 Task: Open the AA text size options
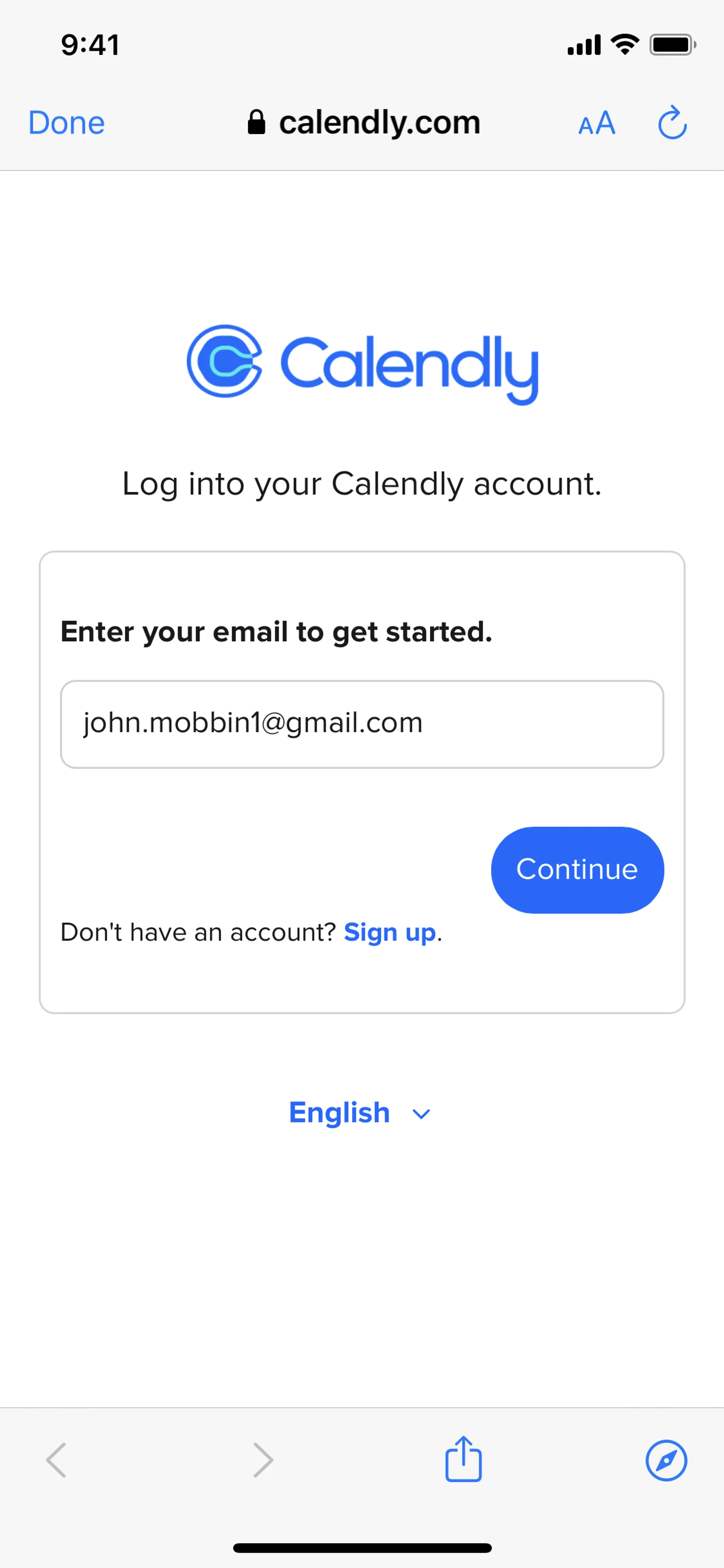(596, 124)
